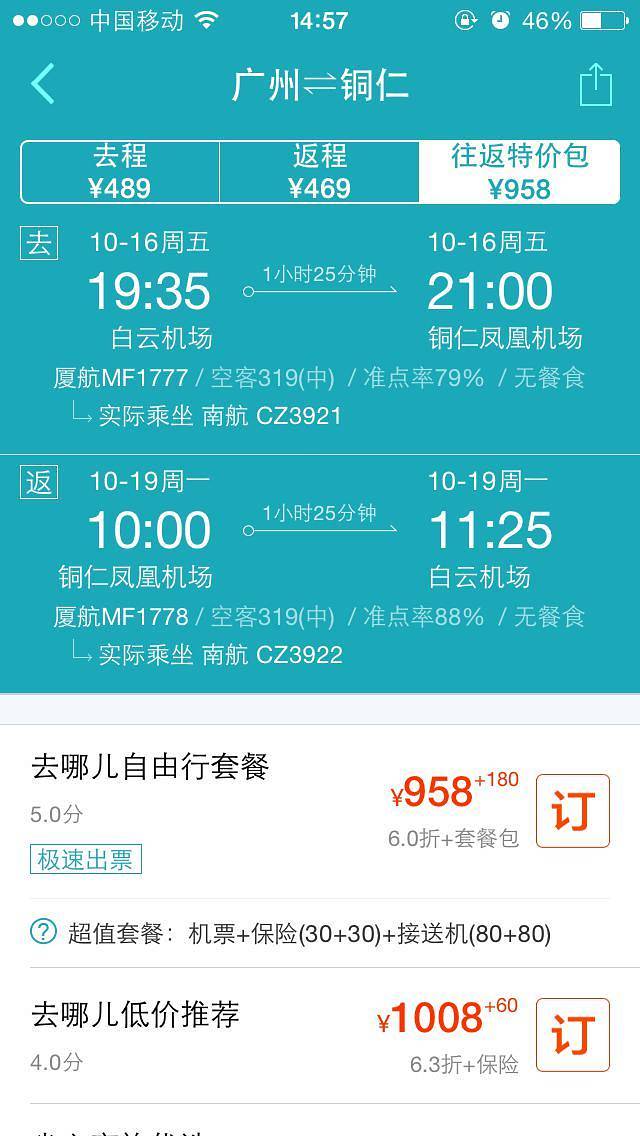Go back using the top-left arrow

pos(43,84)
